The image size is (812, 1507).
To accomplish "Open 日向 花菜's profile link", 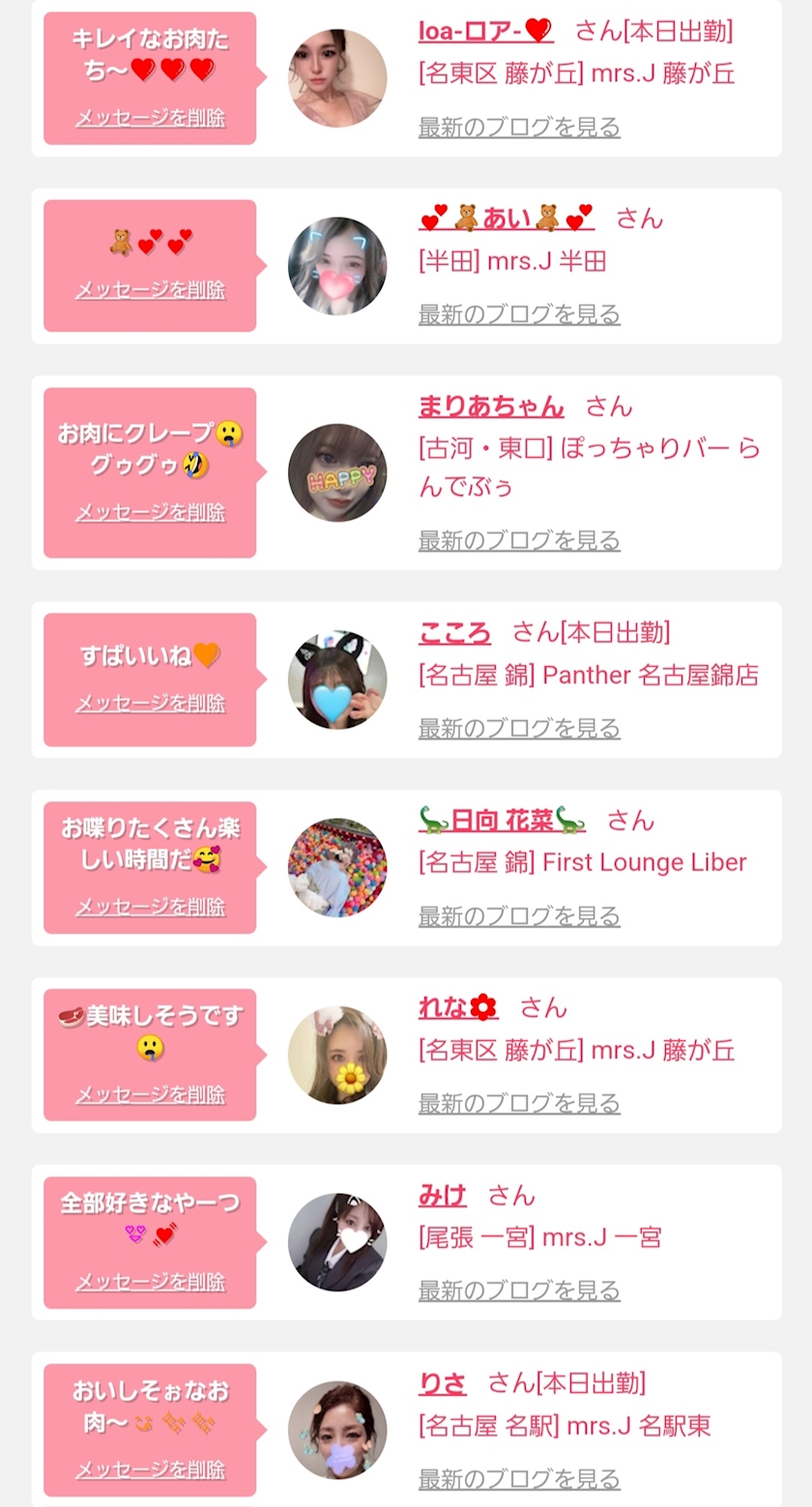I will point(502,821).
